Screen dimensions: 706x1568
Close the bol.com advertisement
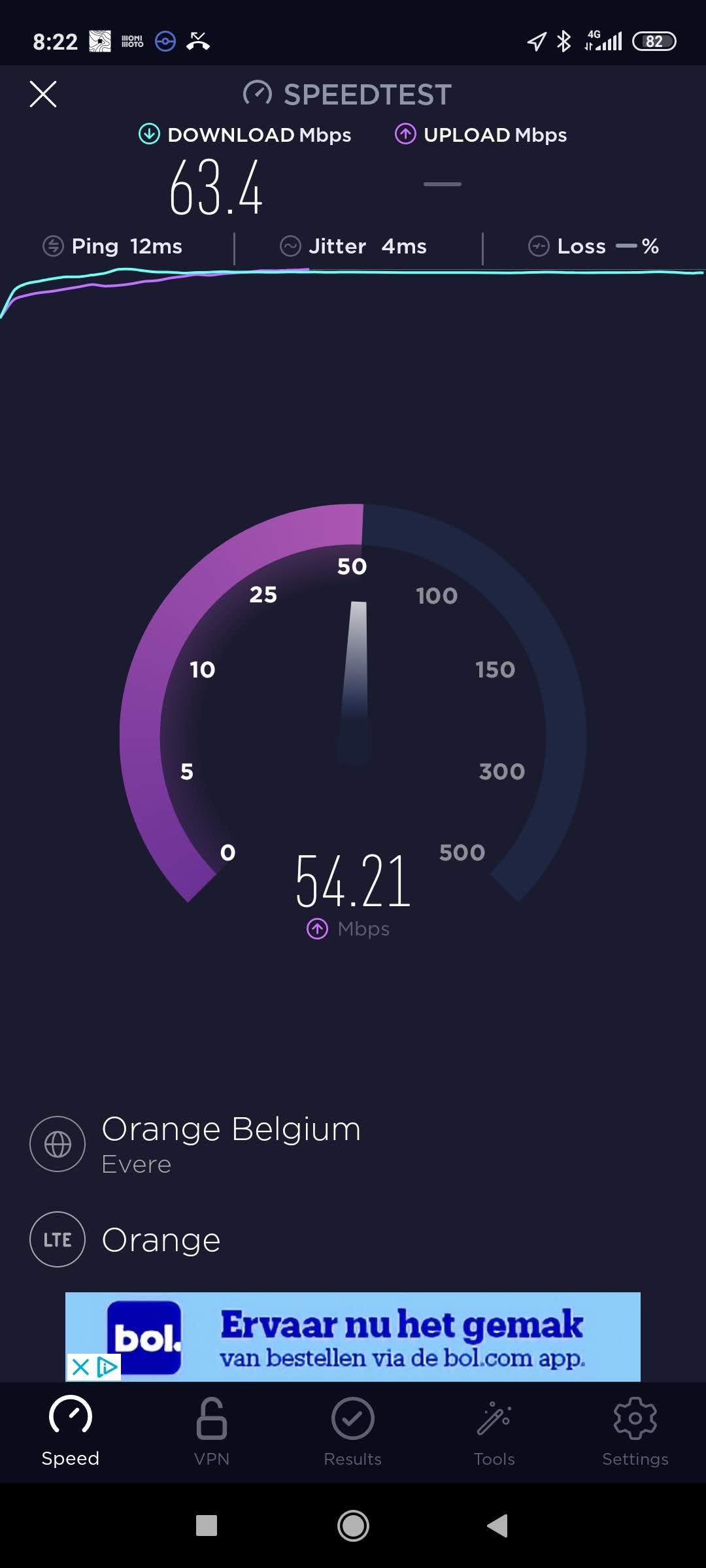pyautogui.click(x=80, y=1367)
